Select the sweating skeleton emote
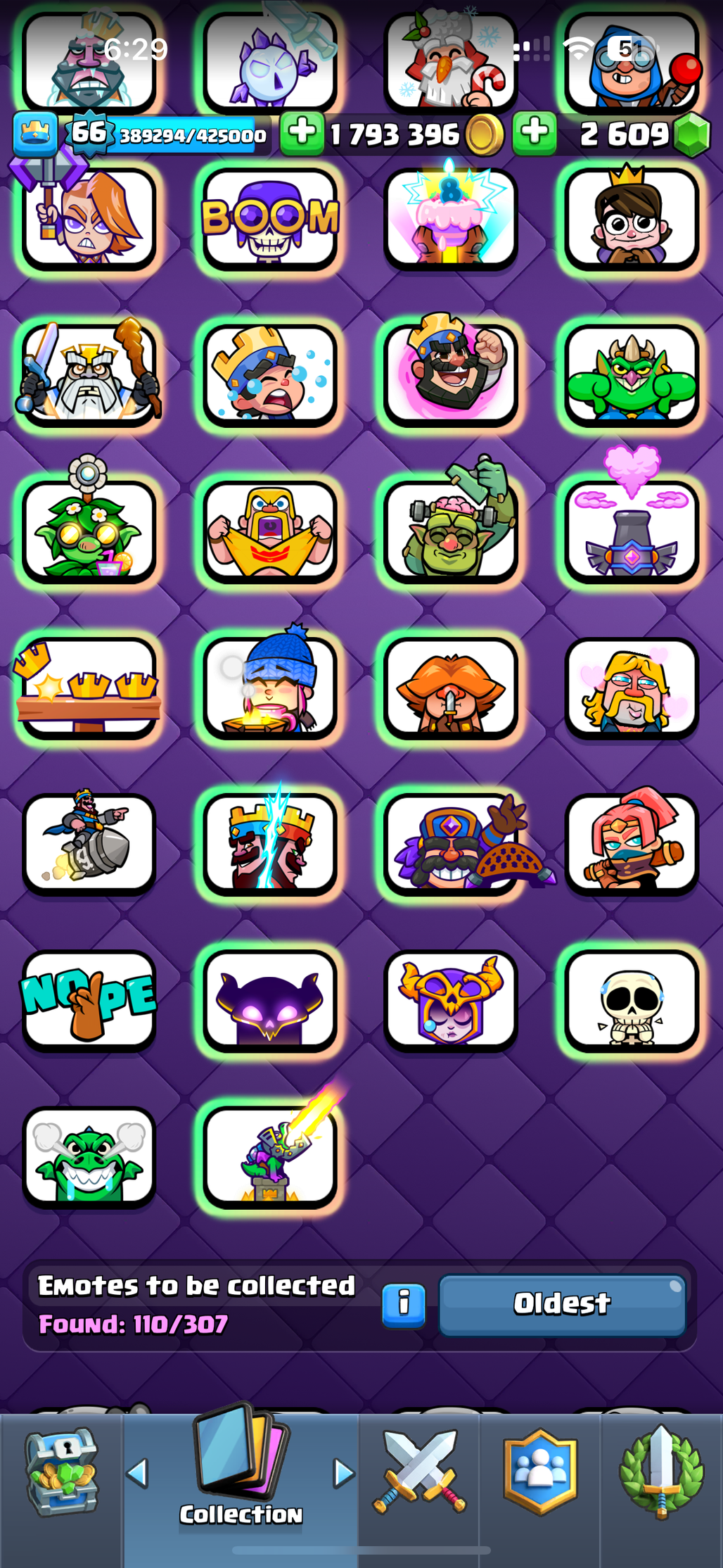 (x=632, y=999)
